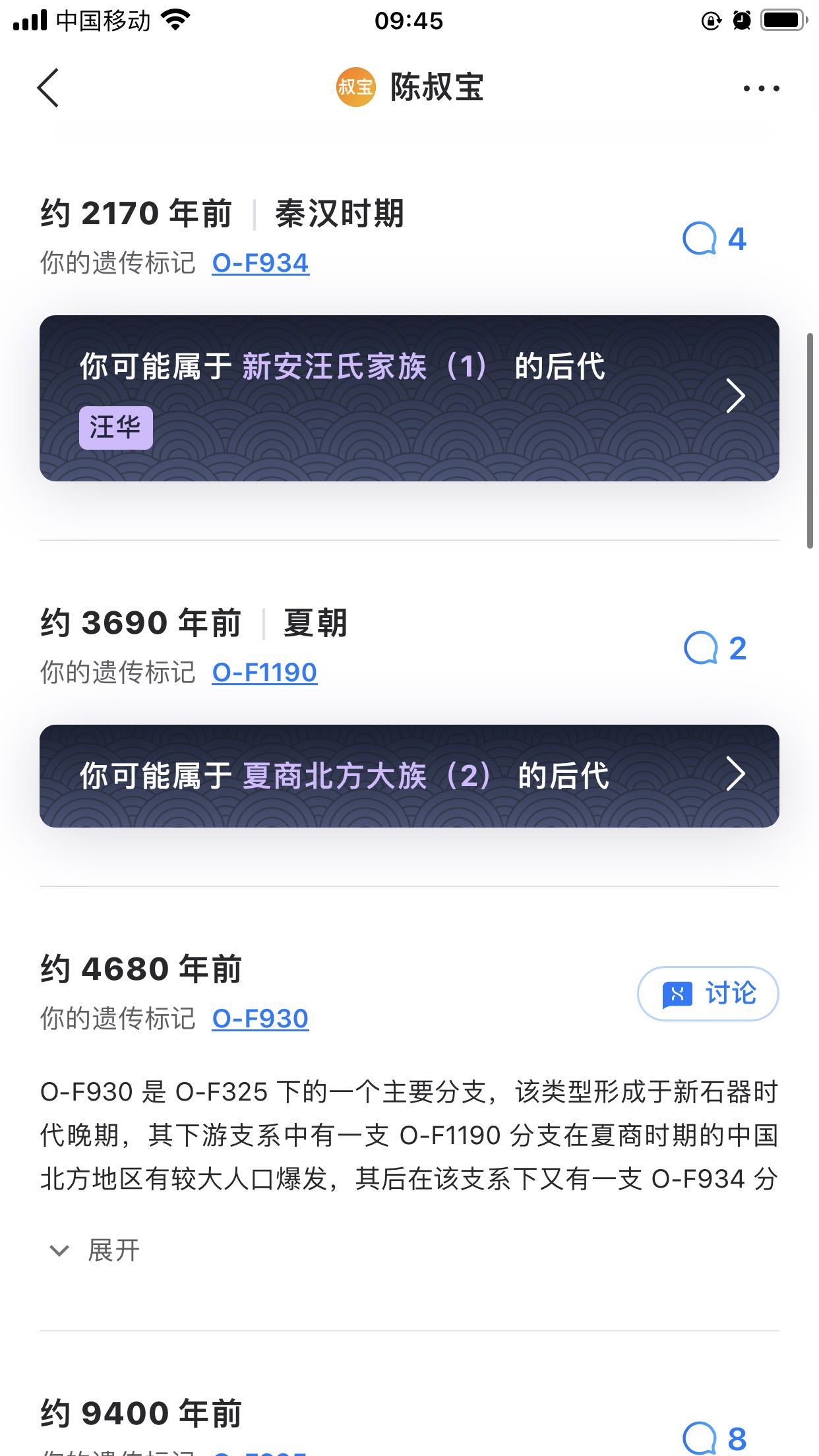The width and height of the screenshot is (819, 1456).
Task: View the 8 comments for 约 9400 年前
Action: [715, 1438]
